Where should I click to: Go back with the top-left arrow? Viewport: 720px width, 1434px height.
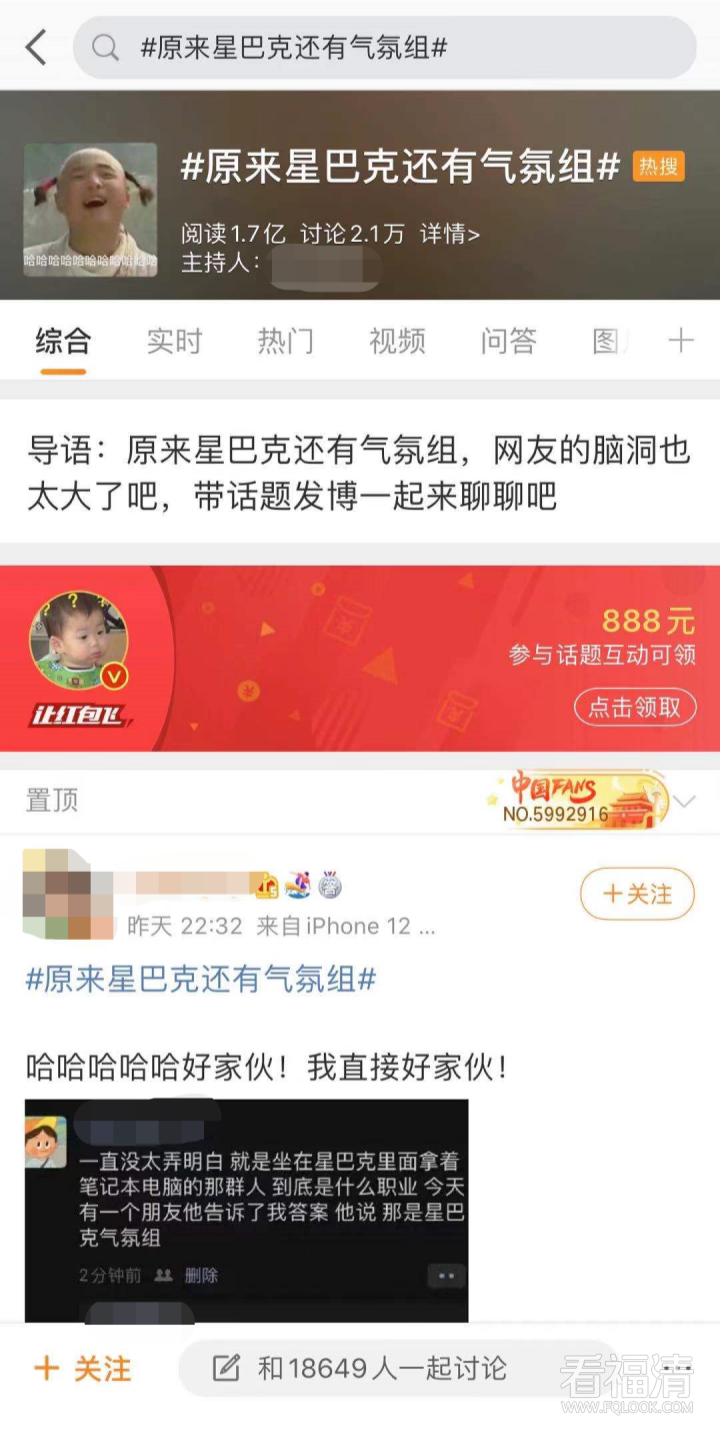coord(36,47)
